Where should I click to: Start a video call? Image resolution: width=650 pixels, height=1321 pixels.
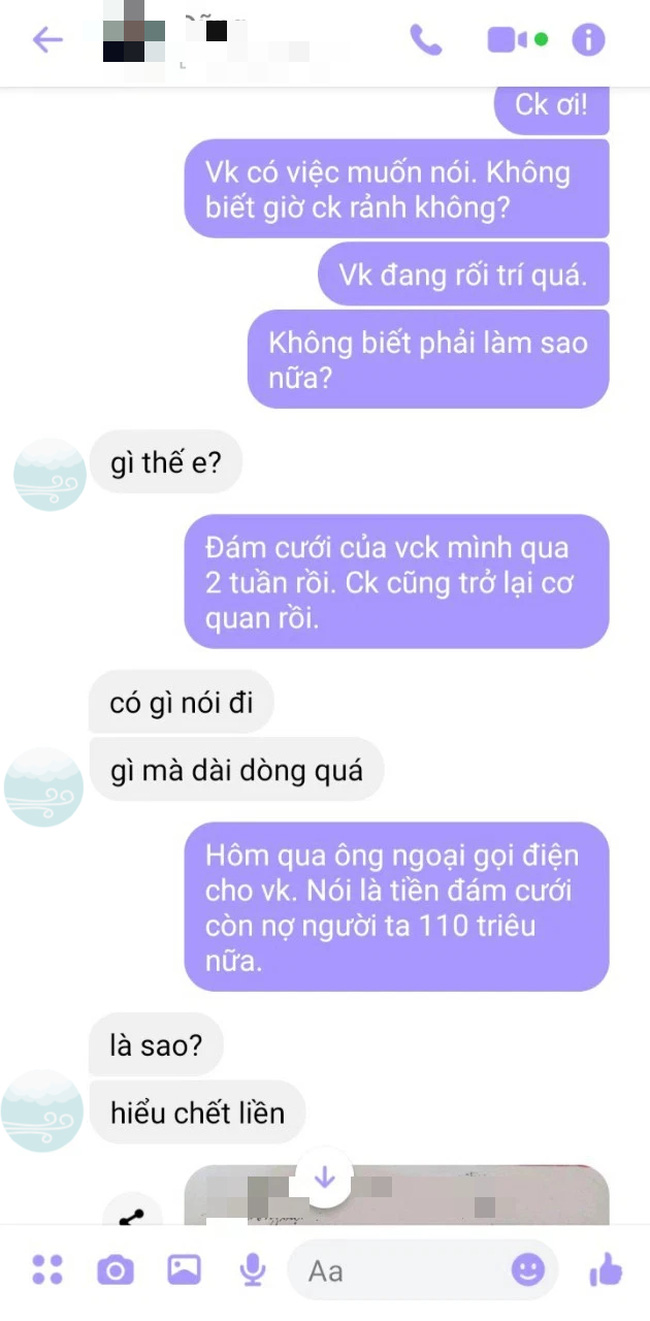(507, 40)
